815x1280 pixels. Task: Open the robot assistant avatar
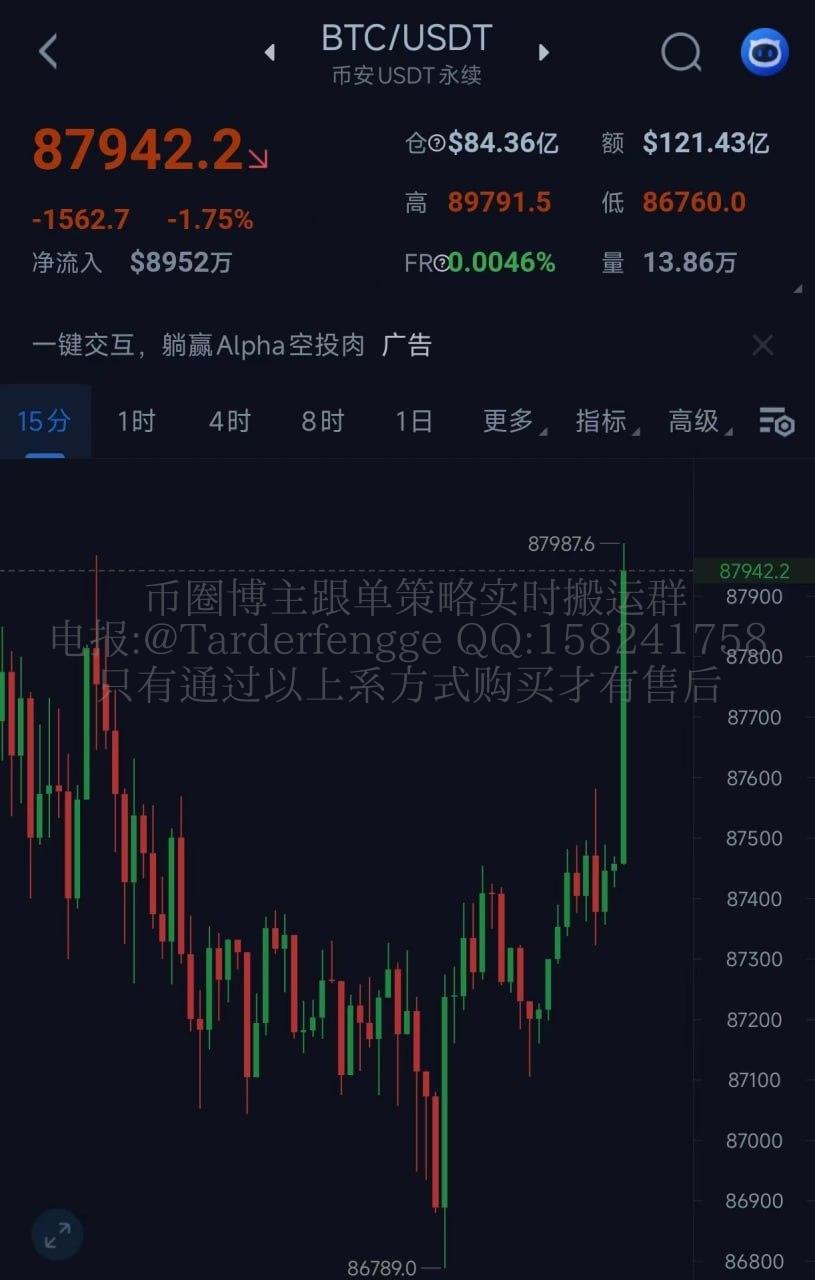click(x=764, y=52)
